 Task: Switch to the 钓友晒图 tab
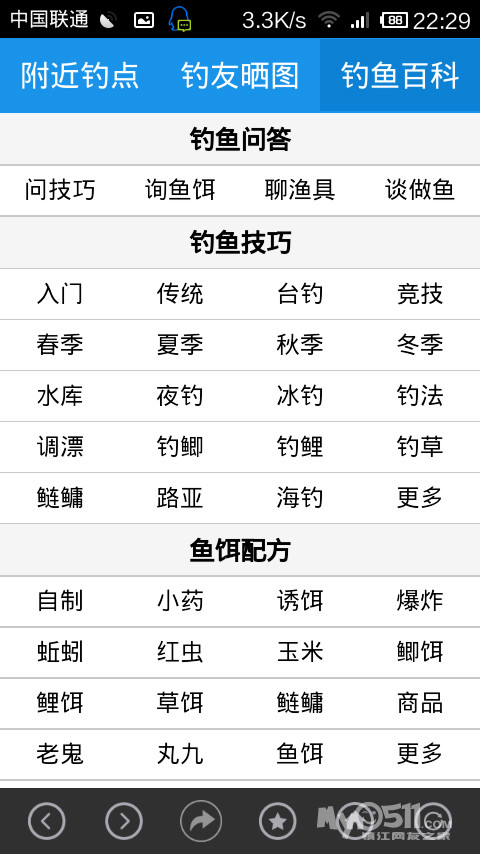click(x=240, y=75)
